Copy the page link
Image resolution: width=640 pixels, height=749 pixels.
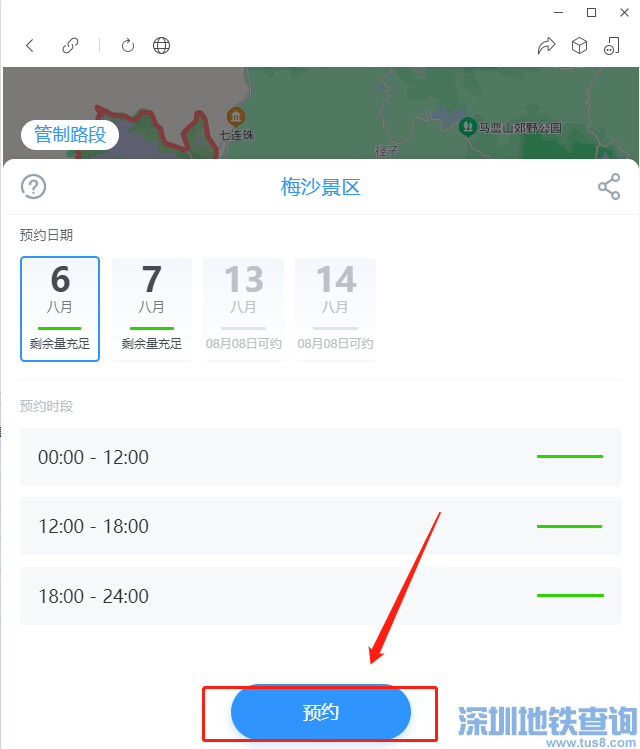pyautogui.click(x=70, y=46)
